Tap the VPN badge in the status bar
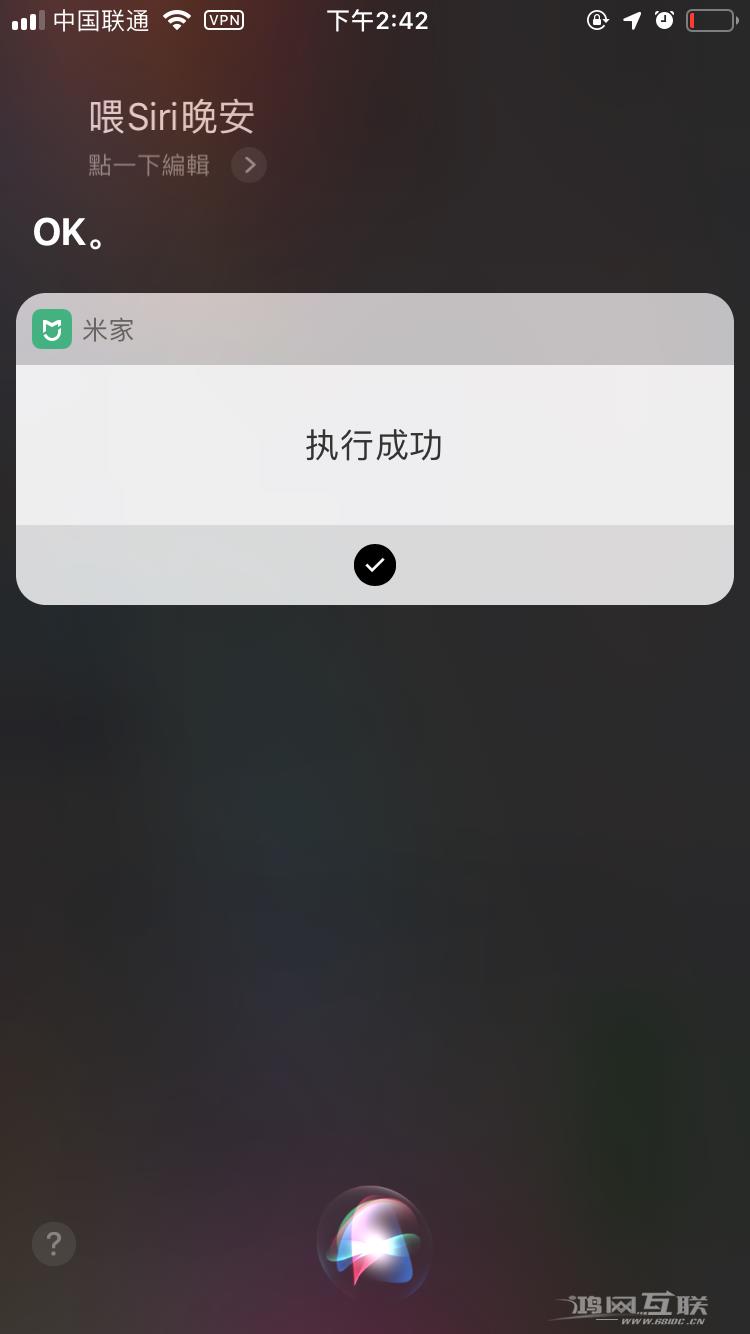This screenshot has height=1334, width=750. click(x=222, y=19)
